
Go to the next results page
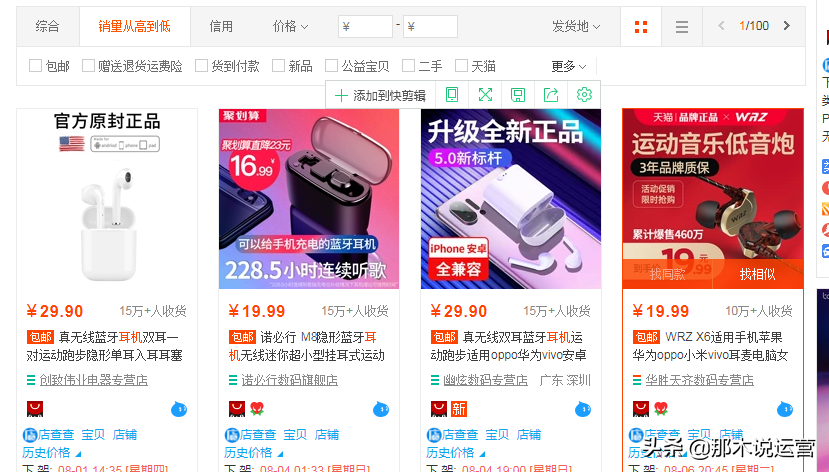click(787, 26)
